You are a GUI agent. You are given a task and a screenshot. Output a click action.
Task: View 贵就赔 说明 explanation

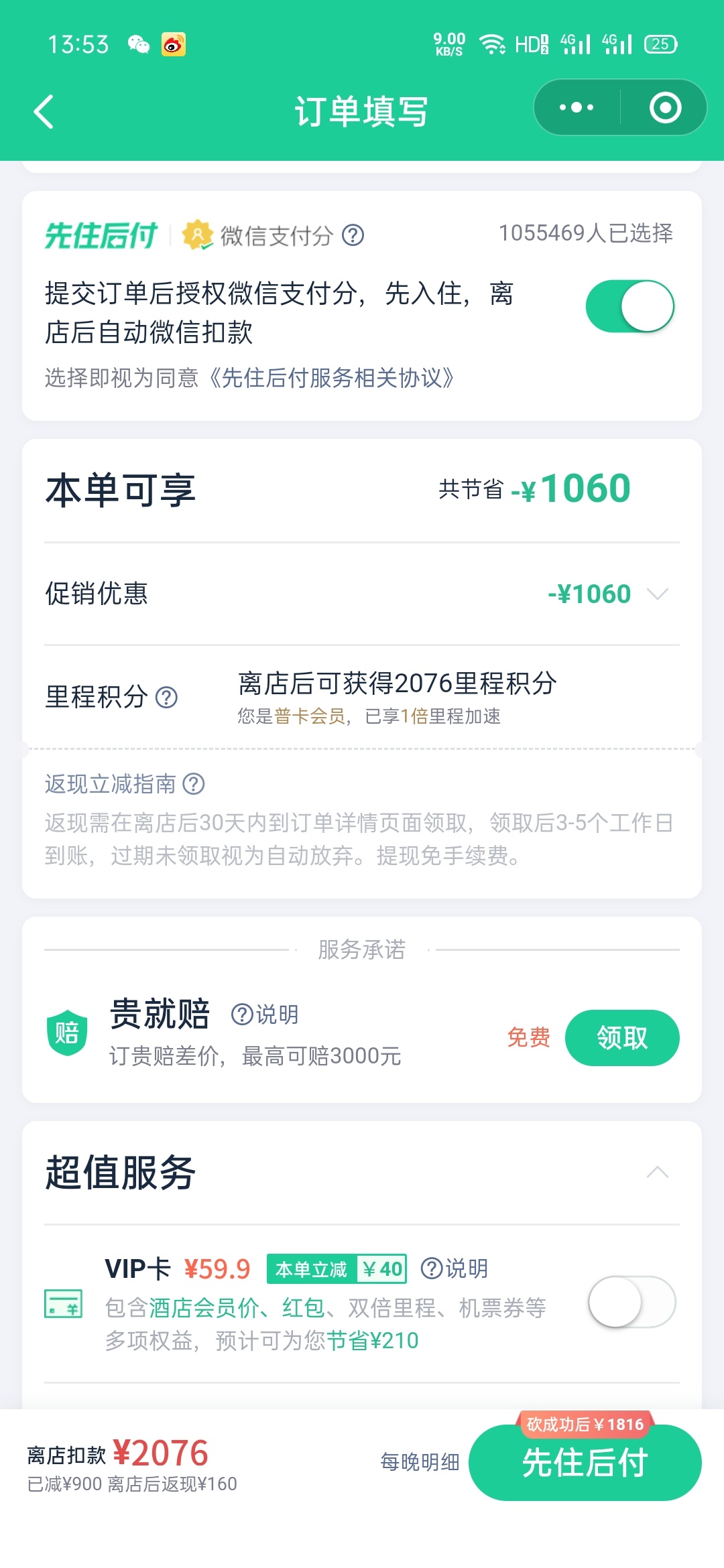point(265,1015)
